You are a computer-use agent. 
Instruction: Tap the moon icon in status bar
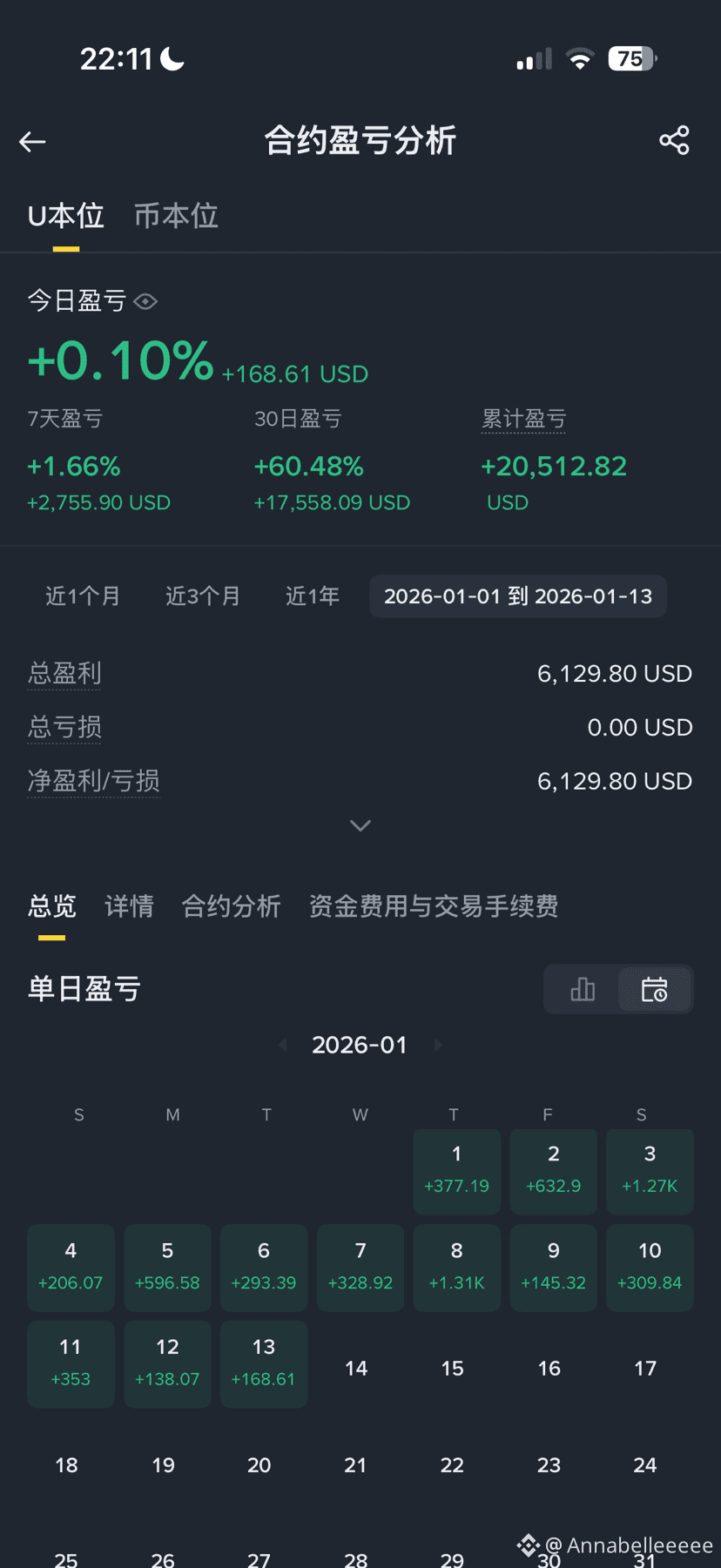coord(171,57)
